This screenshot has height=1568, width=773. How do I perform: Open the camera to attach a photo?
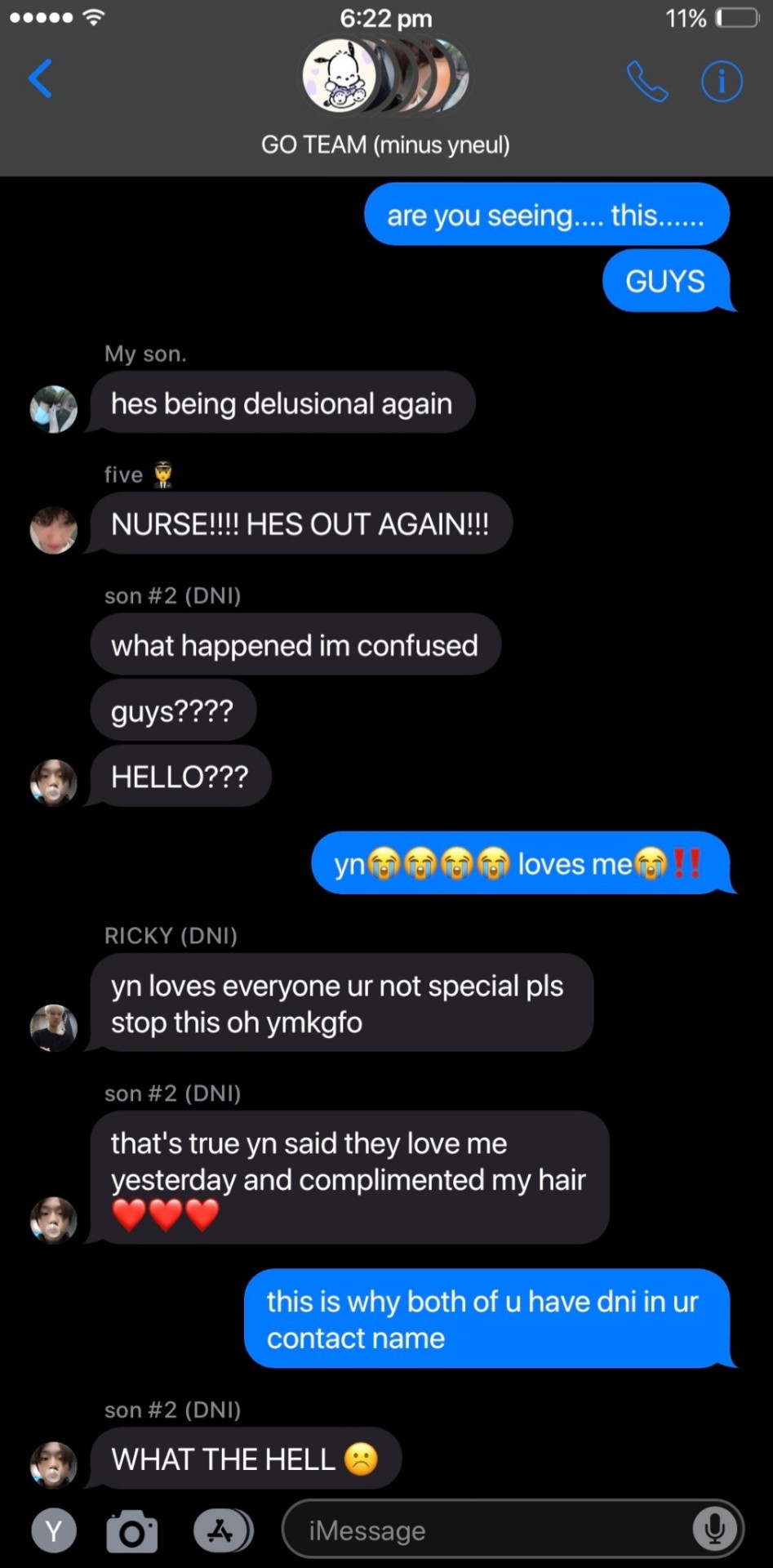point(132,1530)
